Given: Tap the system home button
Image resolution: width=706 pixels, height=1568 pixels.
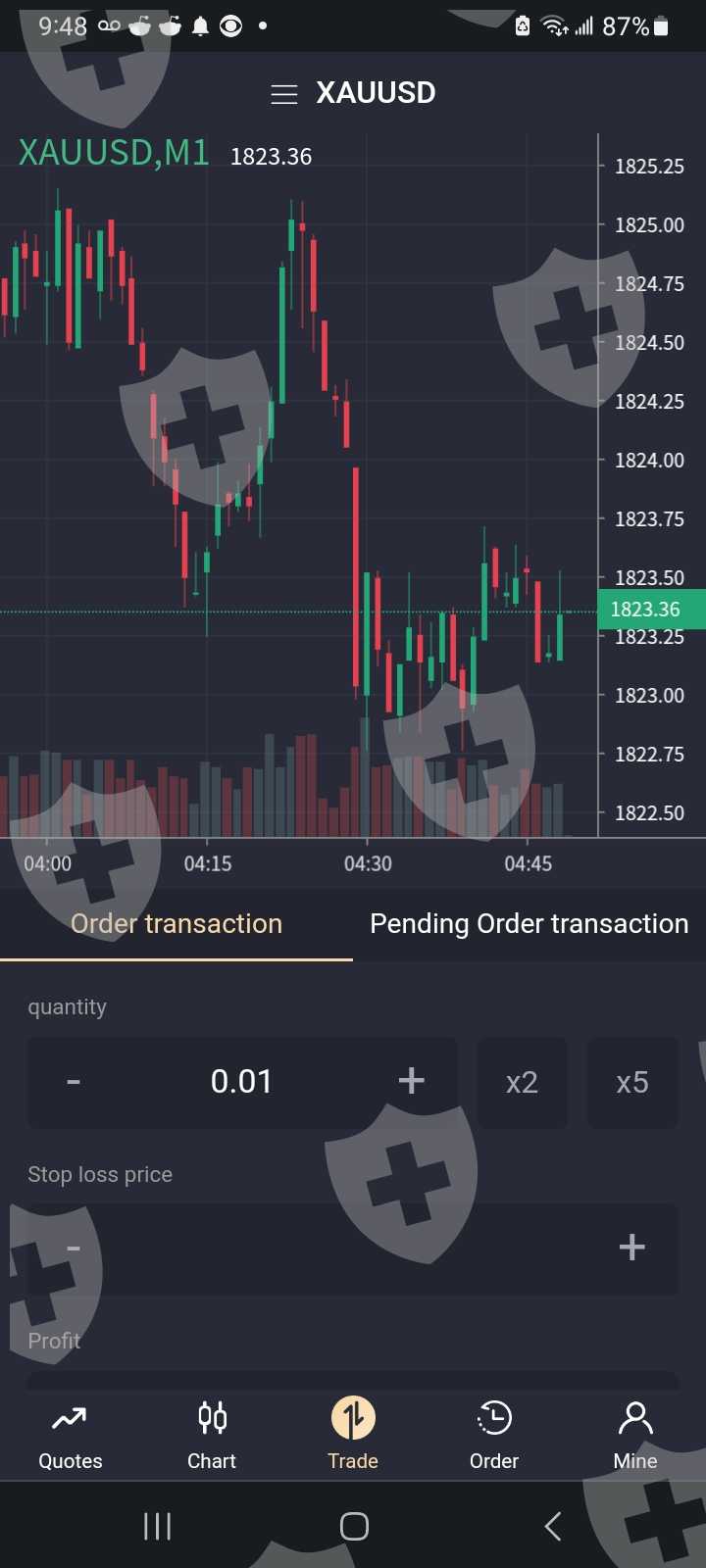Looking at the screenshot, I should pos(354,1526).
